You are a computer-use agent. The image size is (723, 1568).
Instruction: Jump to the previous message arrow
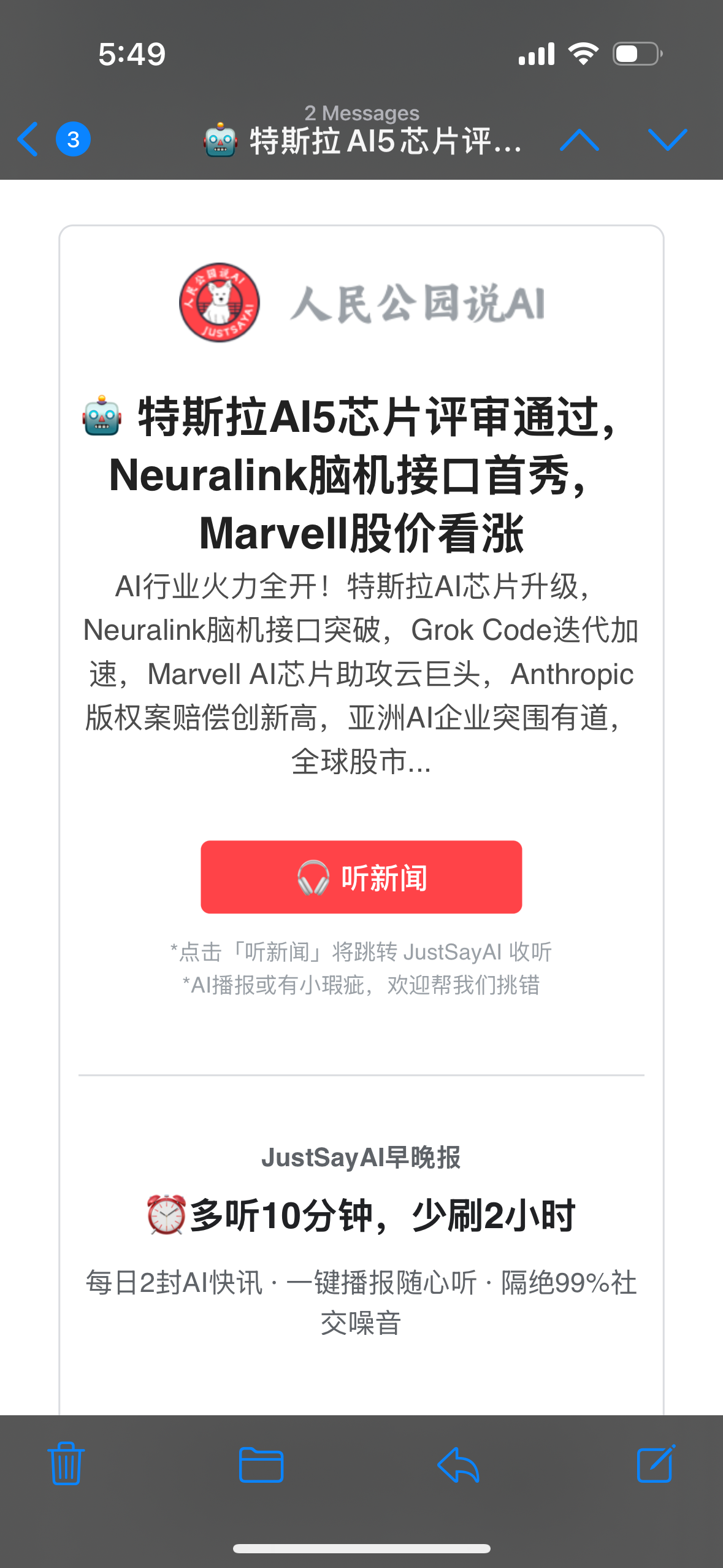580,140
